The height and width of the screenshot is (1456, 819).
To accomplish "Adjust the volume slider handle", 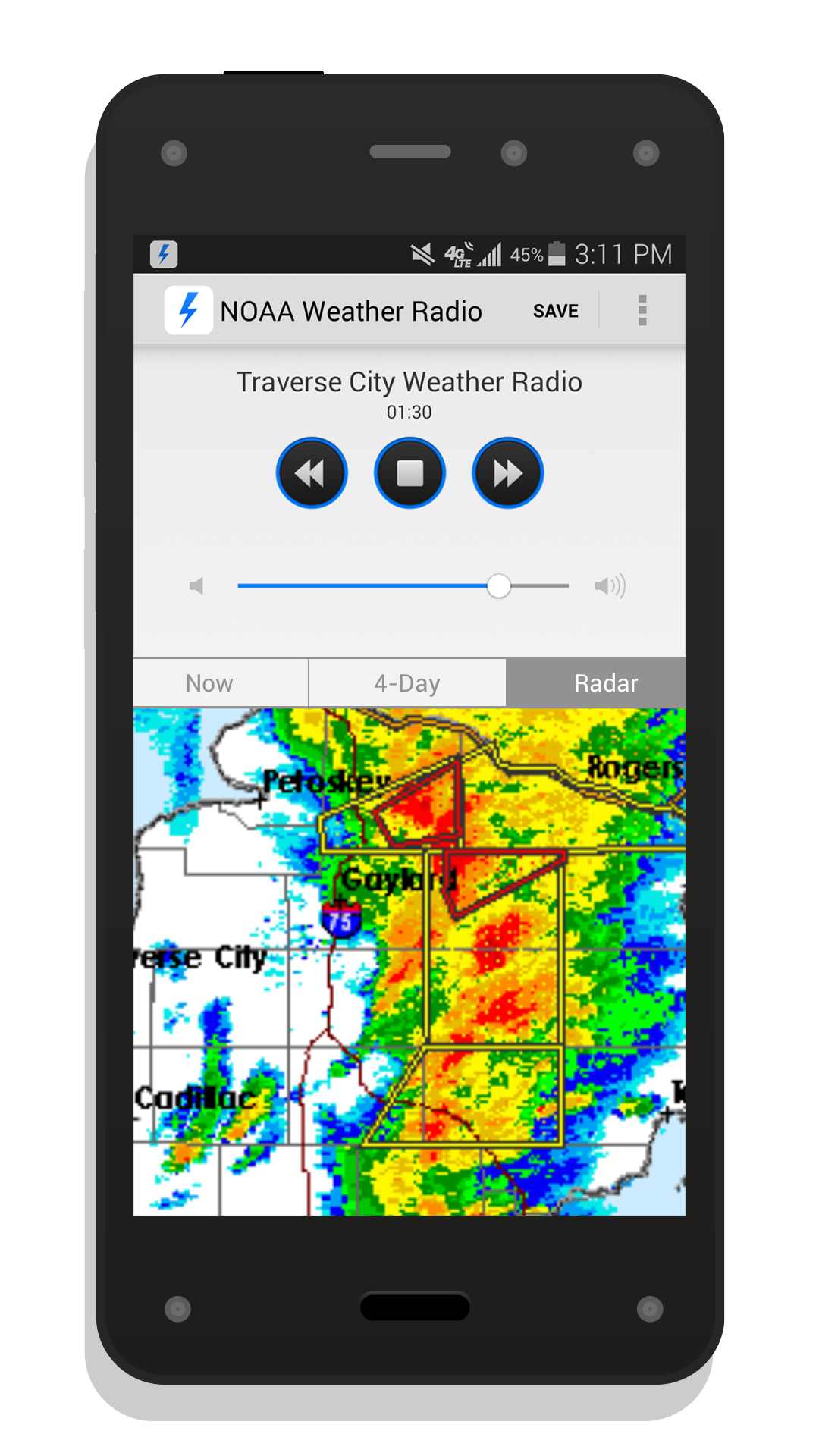I will pos(500,585).
